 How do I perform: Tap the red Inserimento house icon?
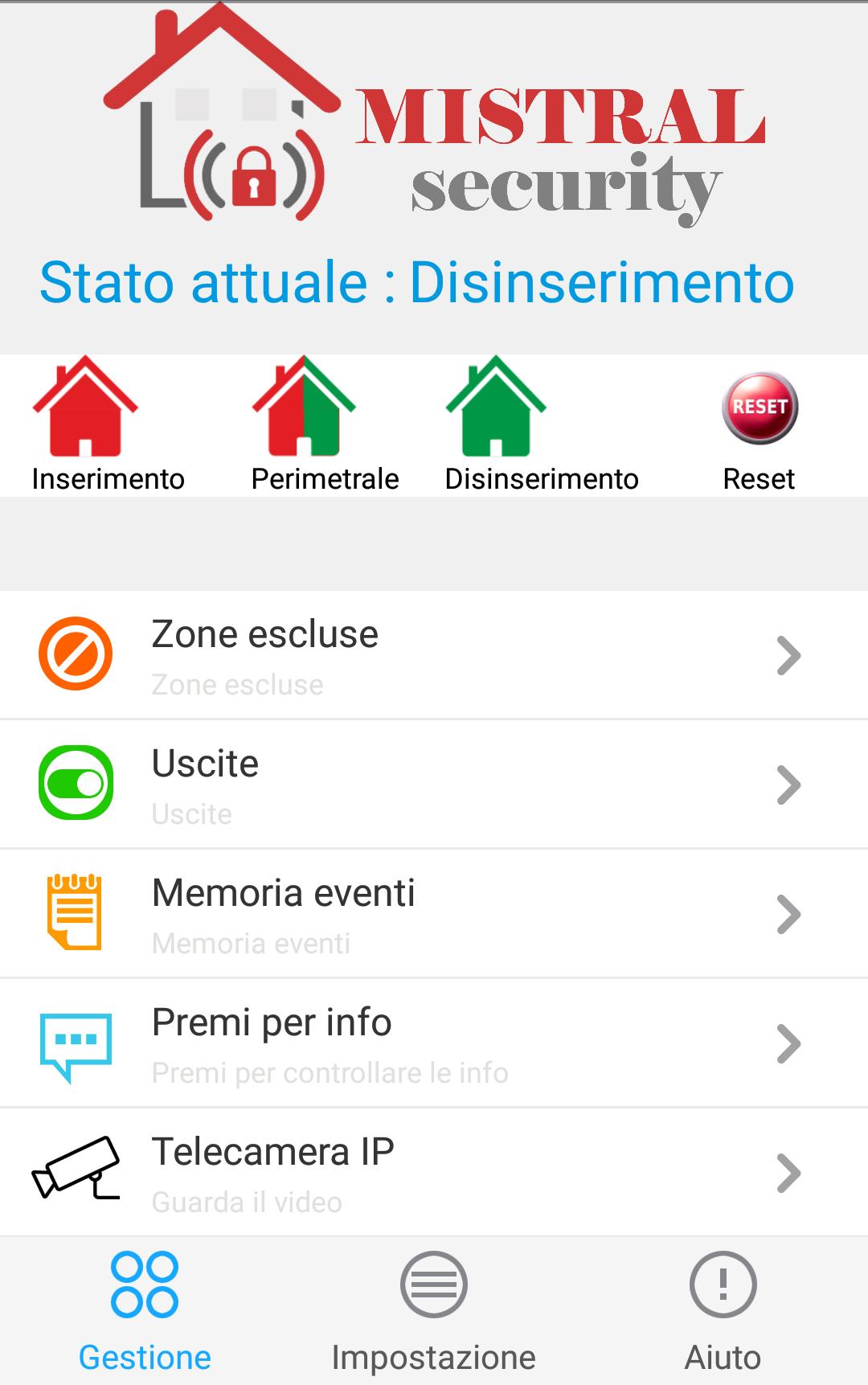84,410
